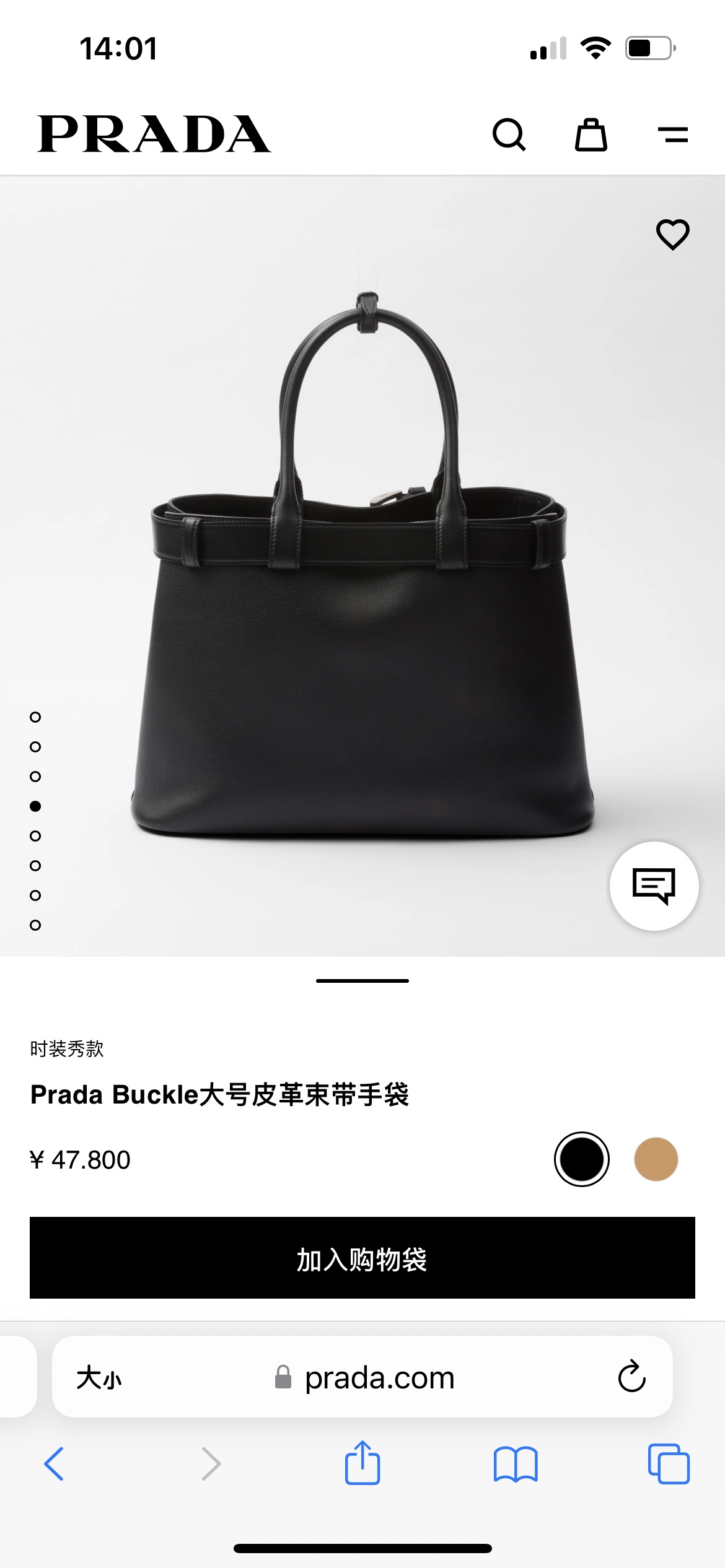Open the live chat bubble
Screen dimensions: 725x1568
654,886
